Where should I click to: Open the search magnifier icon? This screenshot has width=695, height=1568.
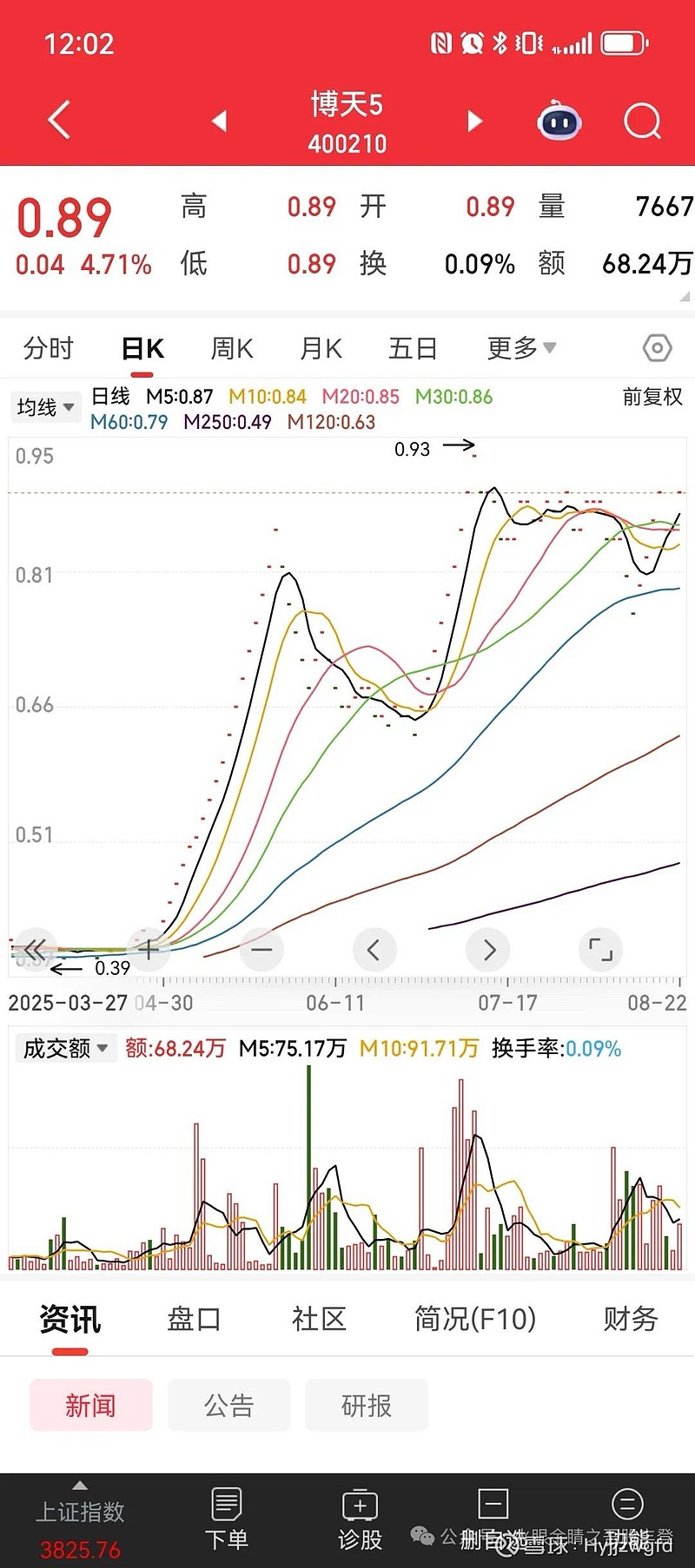(x=642, y=121)
